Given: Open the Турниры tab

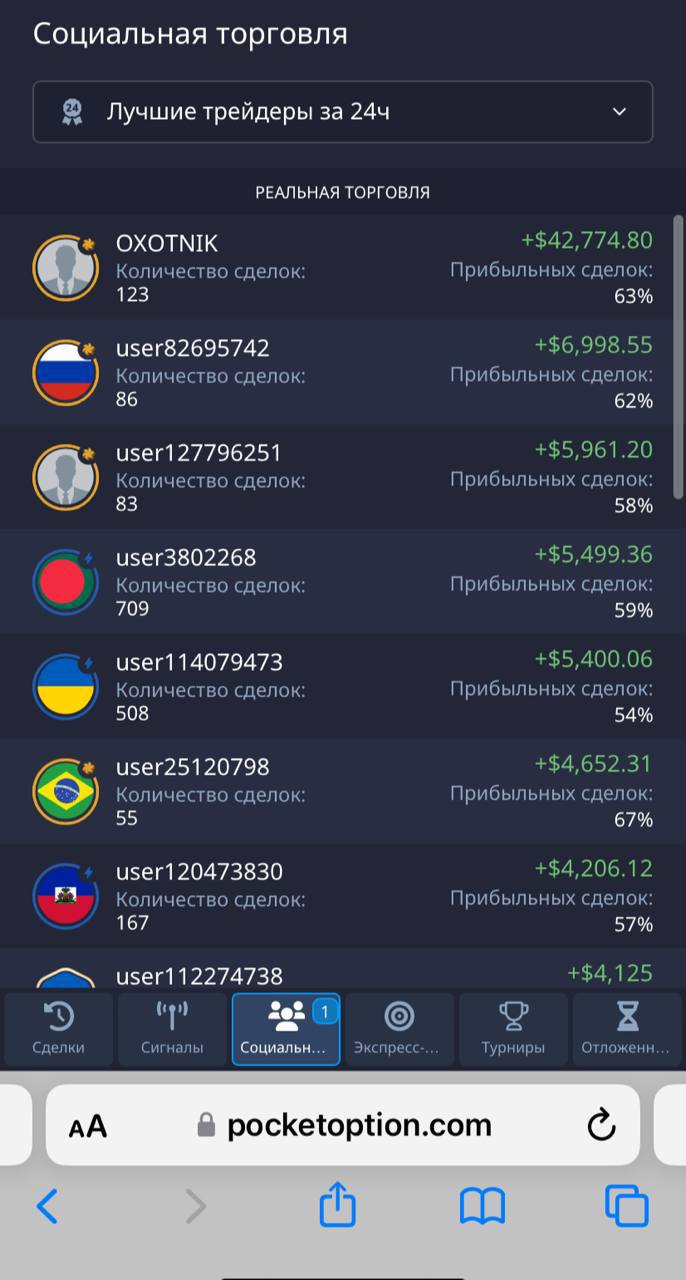Looking at the screenshot, I should pyautogui.click(x=513, y=1029).
